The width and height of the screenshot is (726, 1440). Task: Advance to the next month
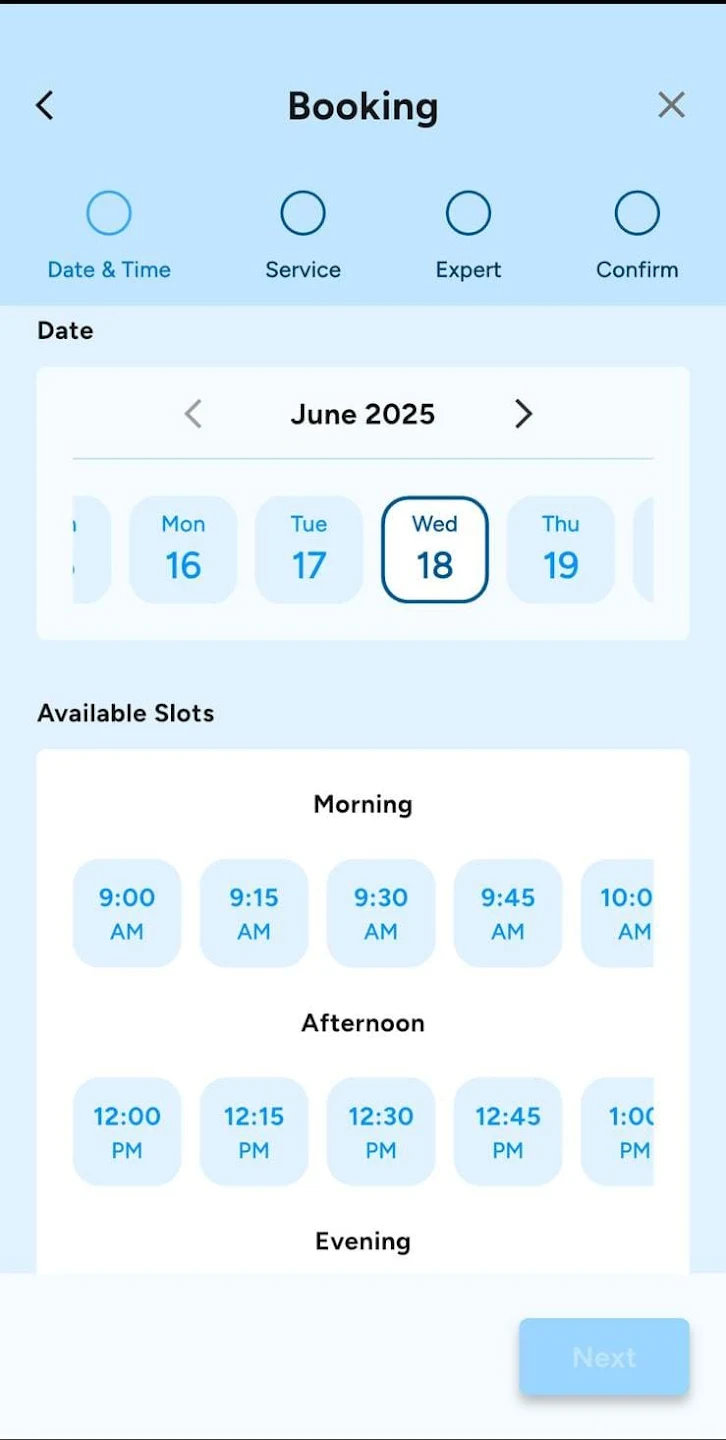click(523, 414)
